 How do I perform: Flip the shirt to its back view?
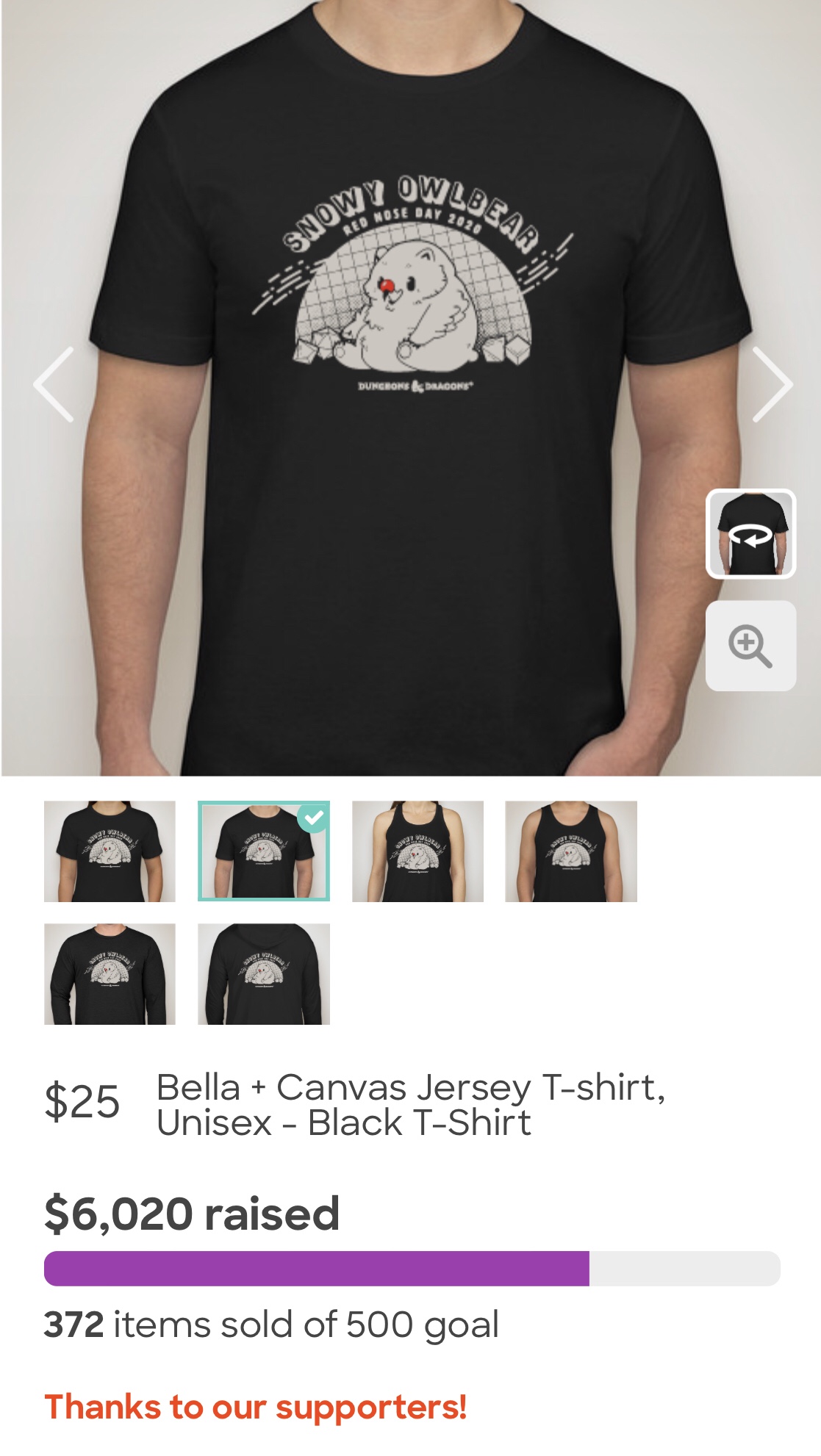(750, 534)
